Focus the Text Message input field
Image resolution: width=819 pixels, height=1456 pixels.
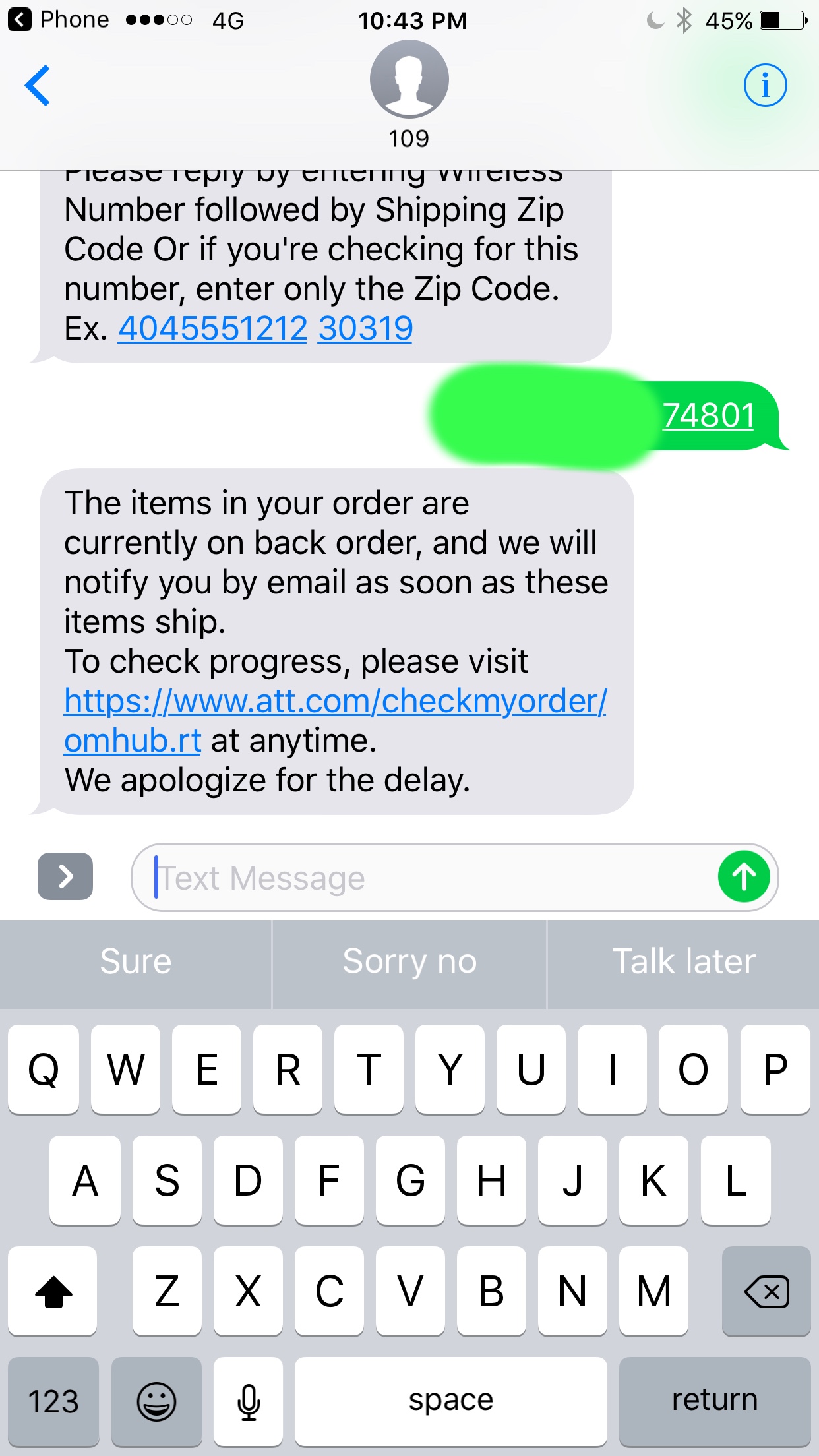coord(422,878)
